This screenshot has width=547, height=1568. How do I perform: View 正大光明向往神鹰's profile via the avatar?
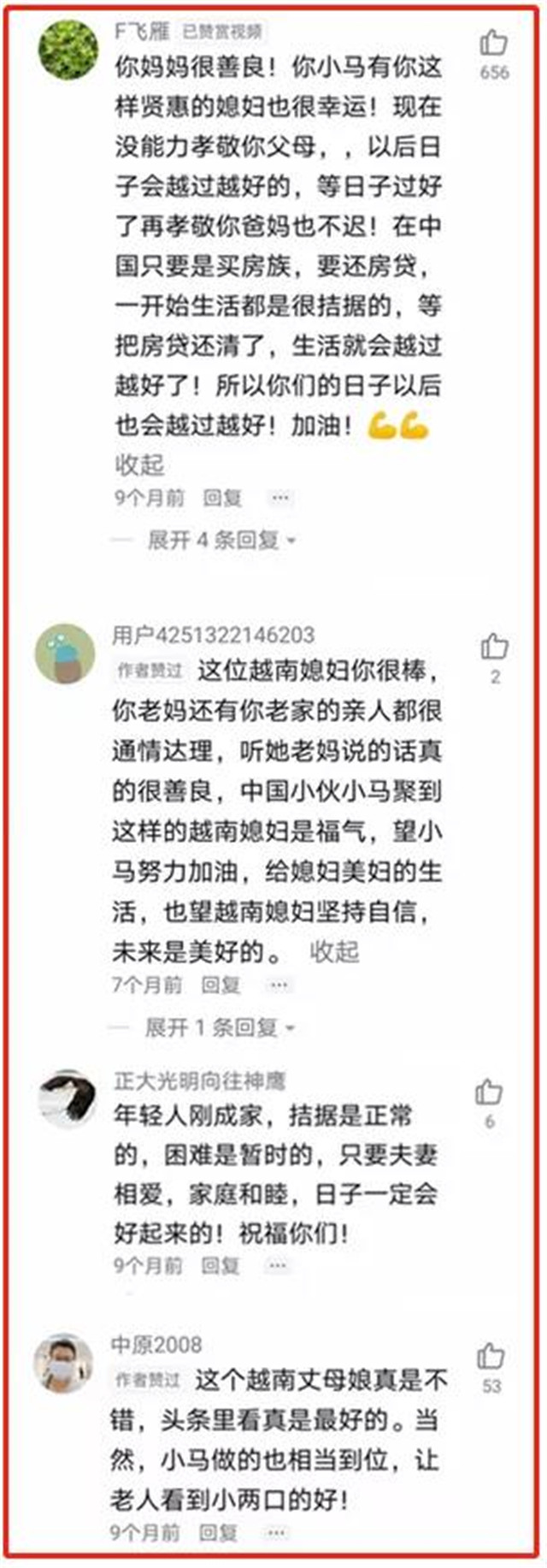tap(67, 1099)
